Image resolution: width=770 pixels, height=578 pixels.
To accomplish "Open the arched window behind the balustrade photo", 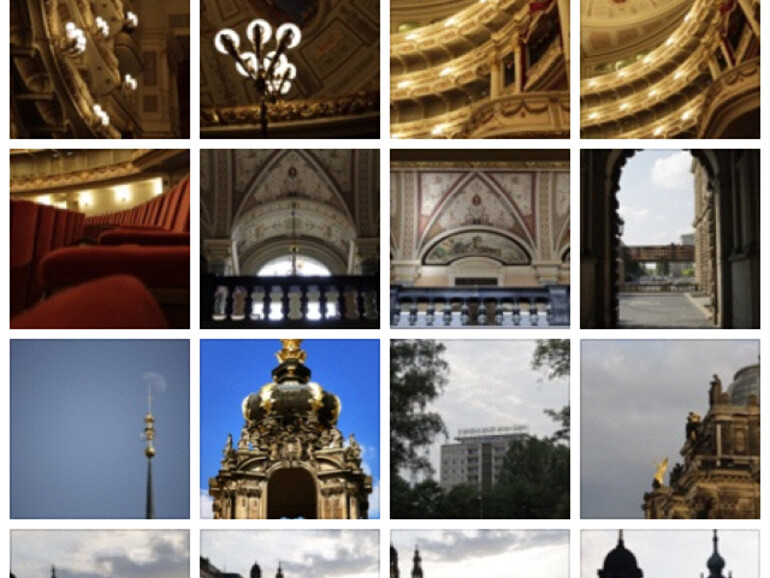I will point(289,238).
